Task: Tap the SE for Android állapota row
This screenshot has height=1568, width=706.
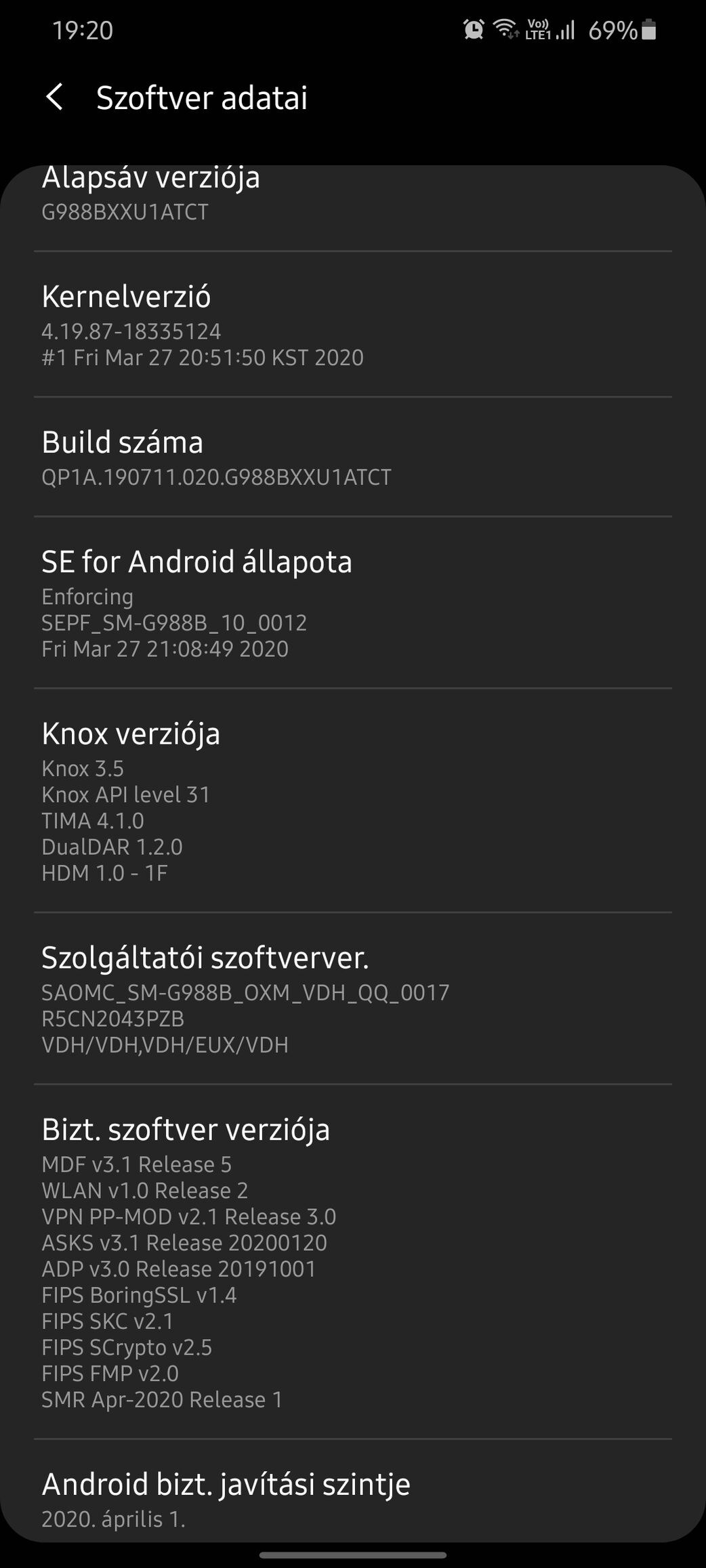Action: click(353, 603)
